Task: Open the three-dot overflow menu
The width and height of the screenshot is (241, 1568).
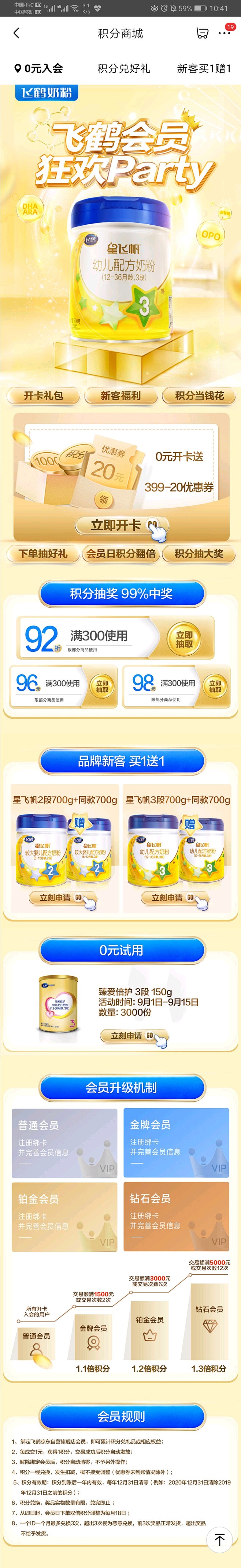Action: (x=225, y=33)
